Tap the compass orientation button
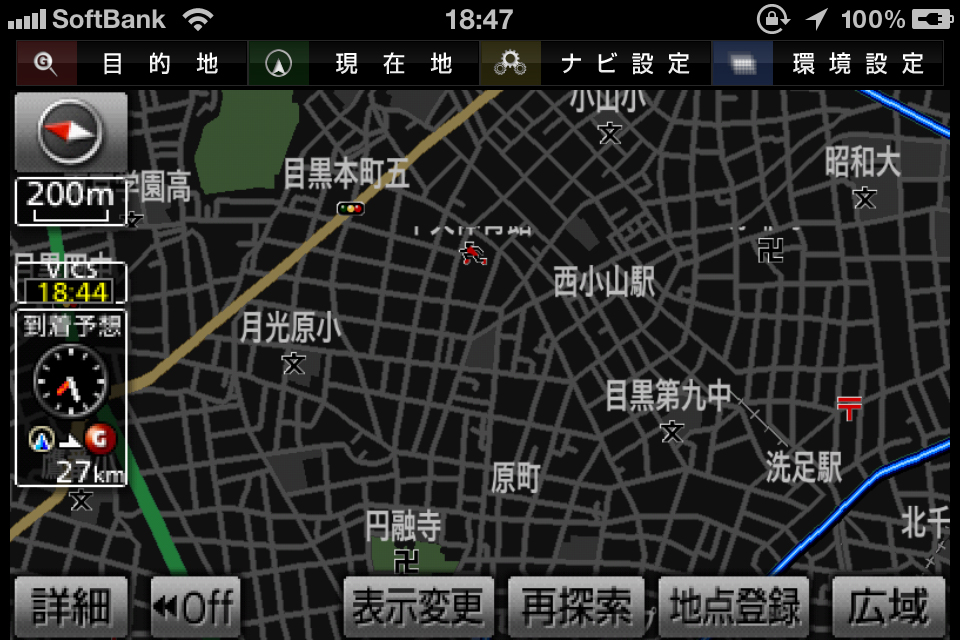Screen dimensions: 960x640 [70, 132]
